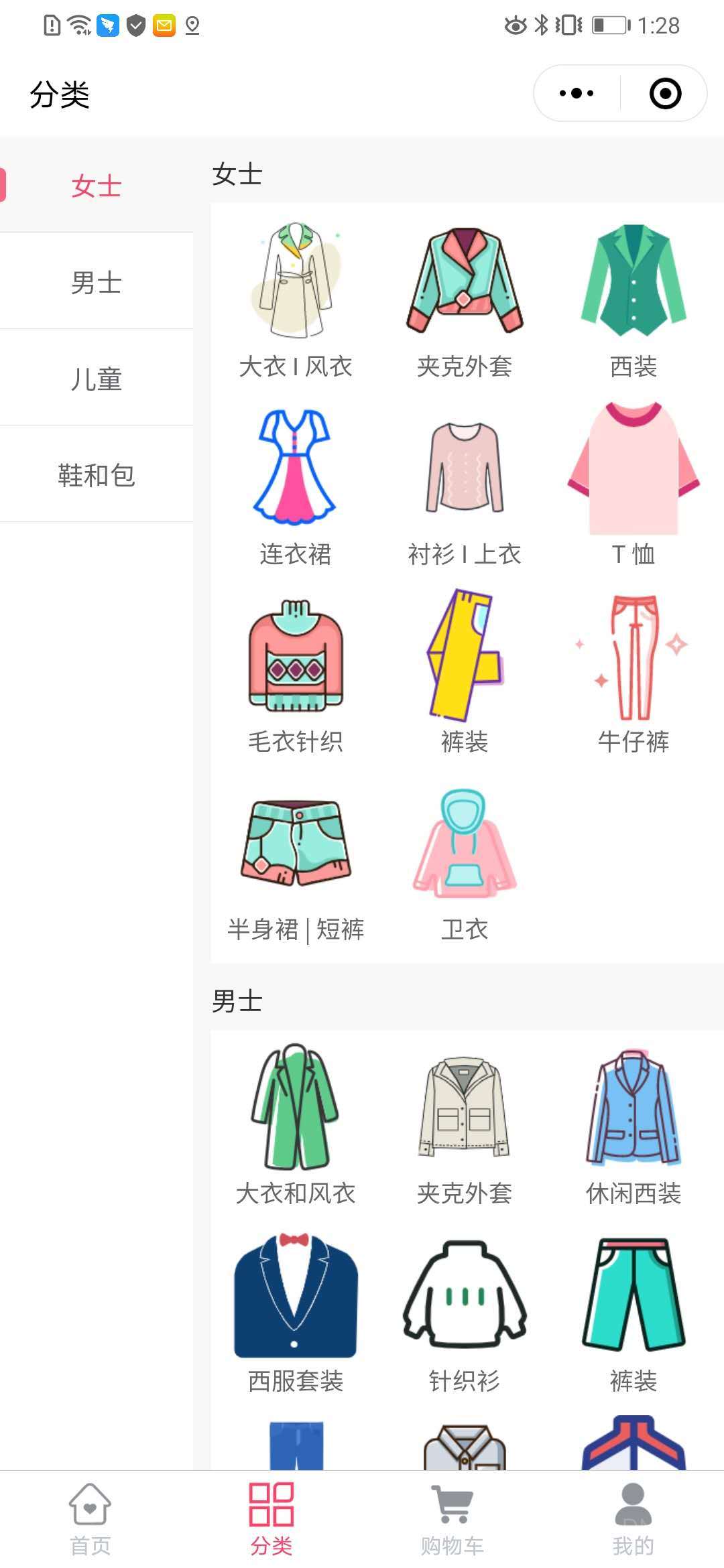View the 卫衣 category

click(465, 864)
